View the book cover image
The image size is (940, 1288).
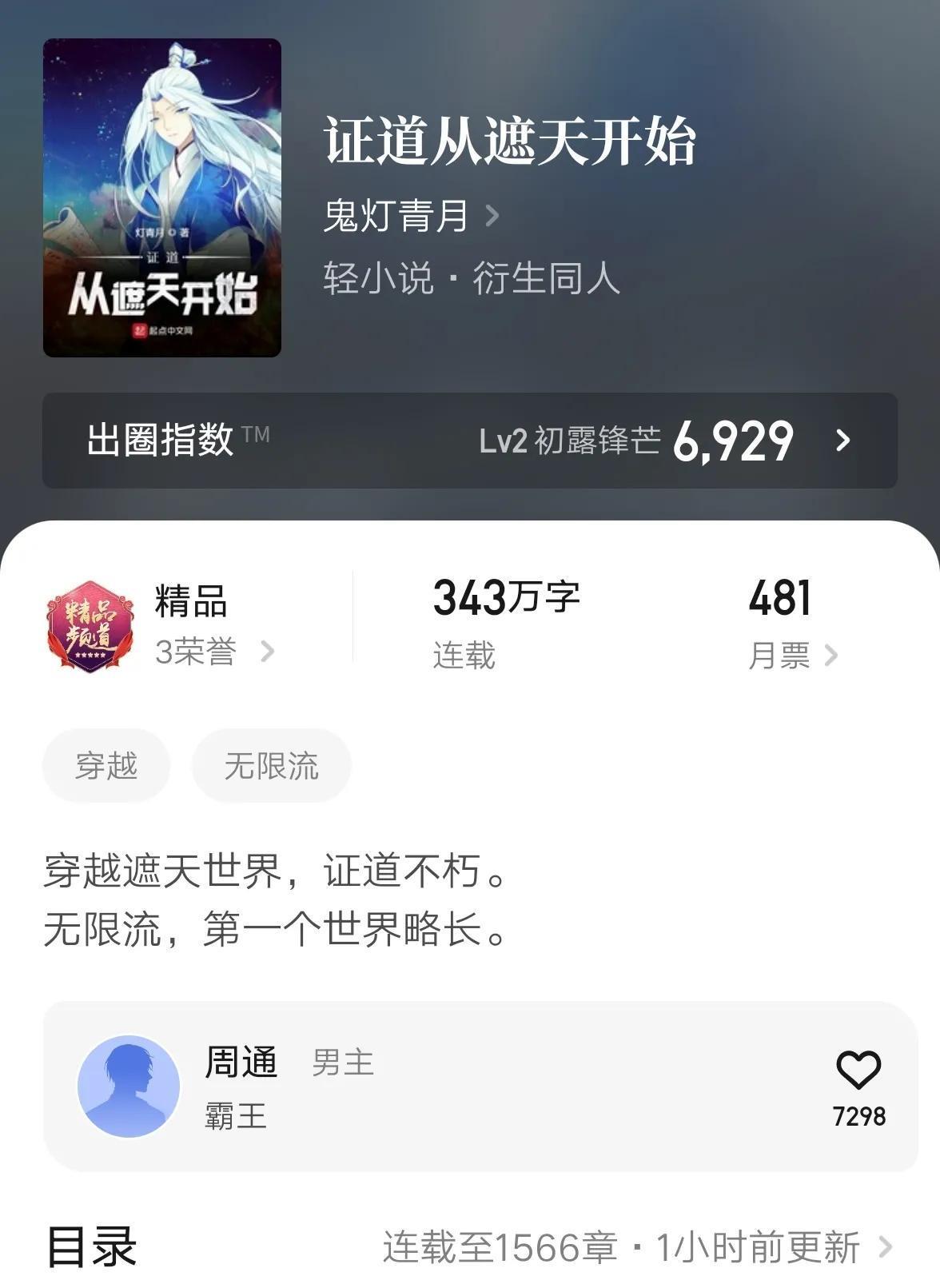pyautogui.click(x=162, y=197)
